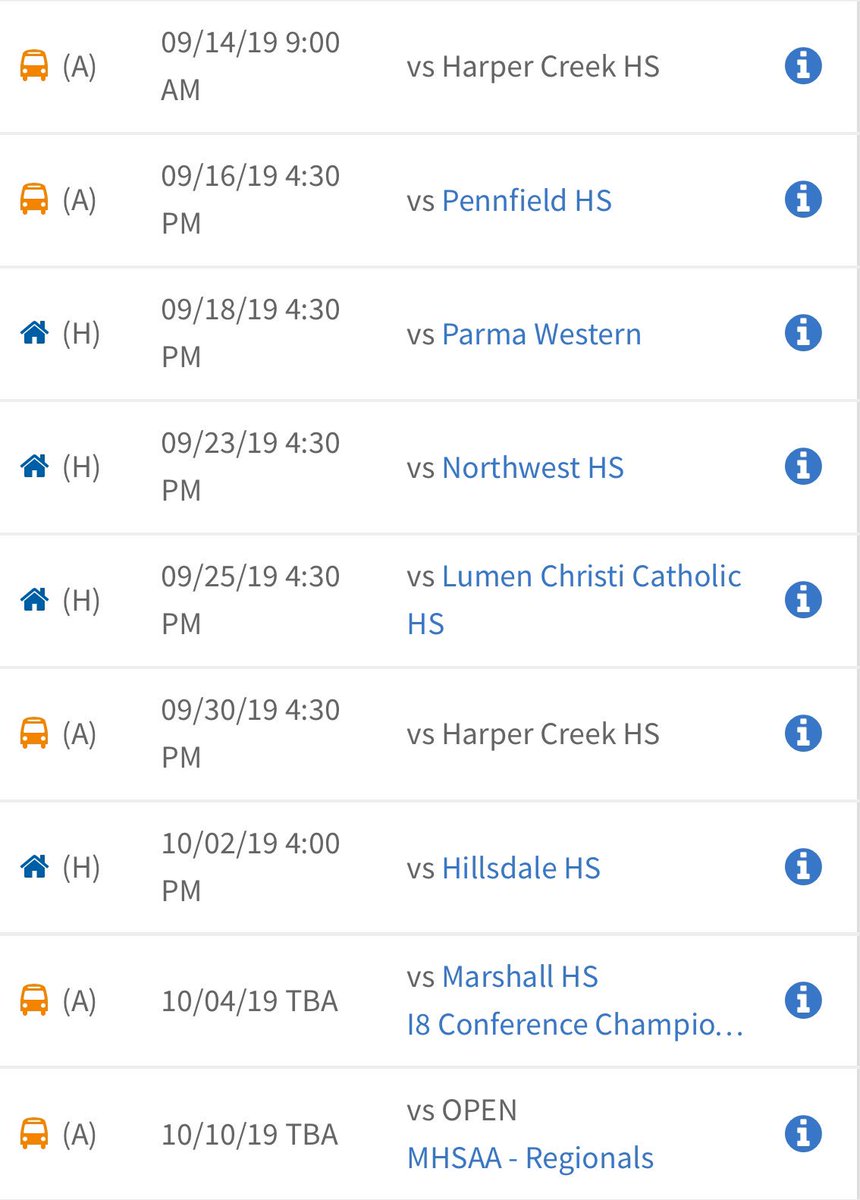View info for Pennfield HS game

tap(803, 200)
